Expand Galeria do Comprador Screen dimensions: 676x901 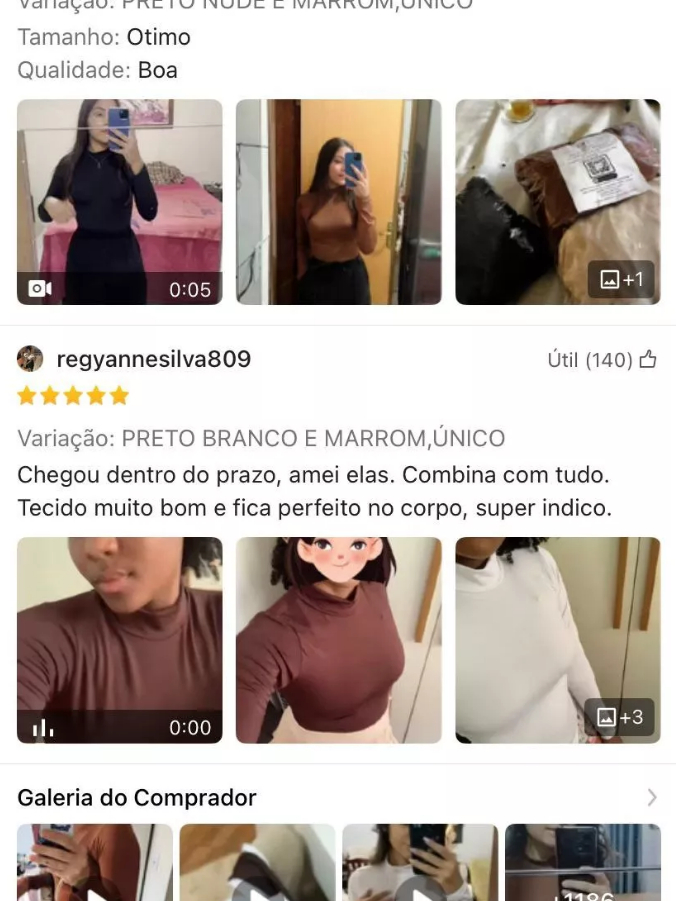652,797
